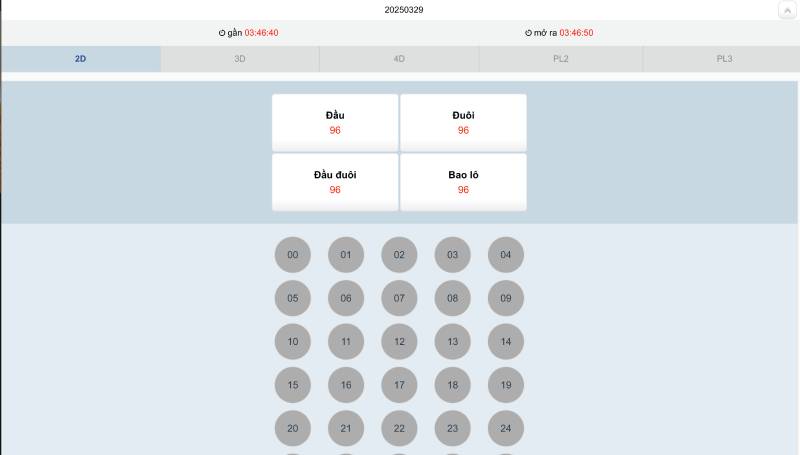Pick number 19
Image resolution: width=800 pixels, height=455 pixels.
(506, 385)
